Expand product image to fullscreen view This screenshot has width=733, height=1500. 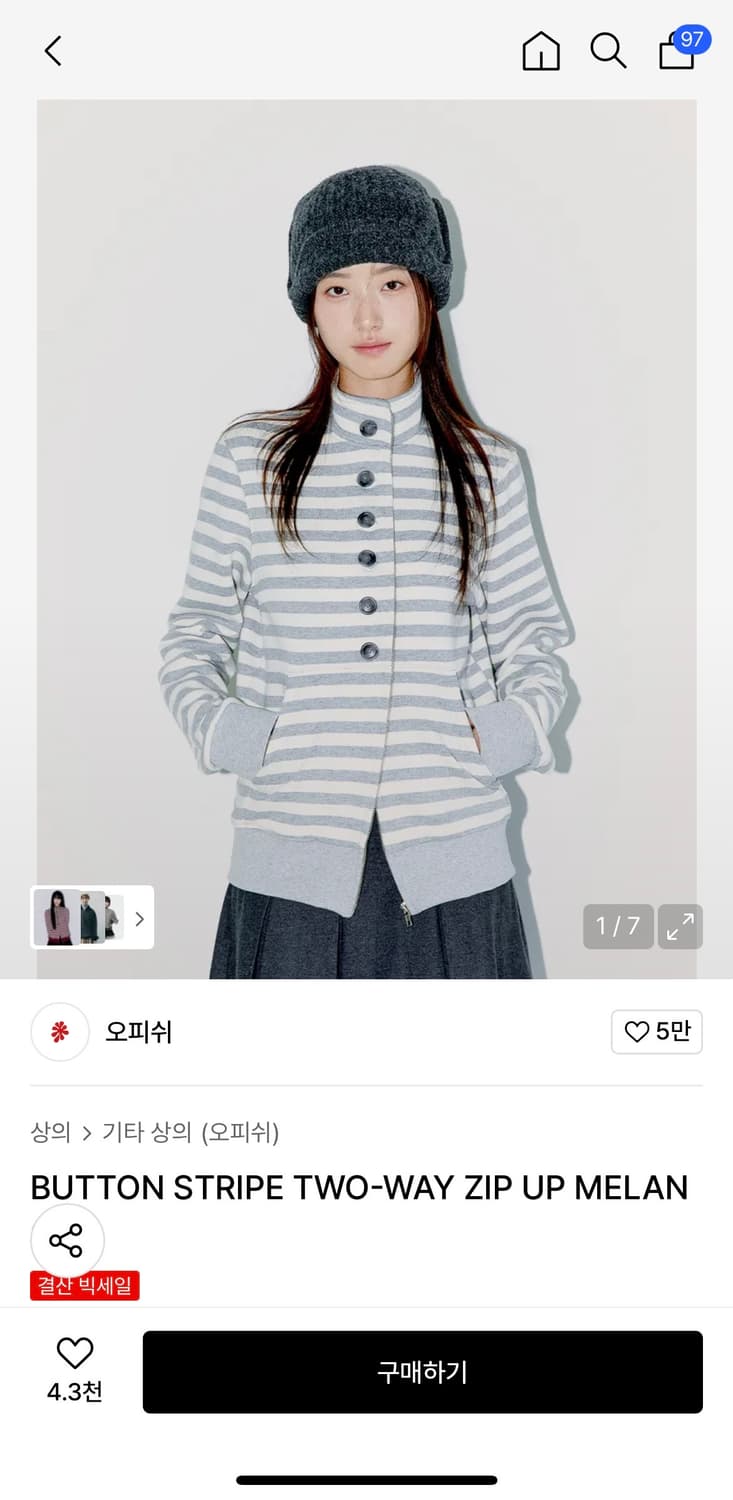point(680,927)
